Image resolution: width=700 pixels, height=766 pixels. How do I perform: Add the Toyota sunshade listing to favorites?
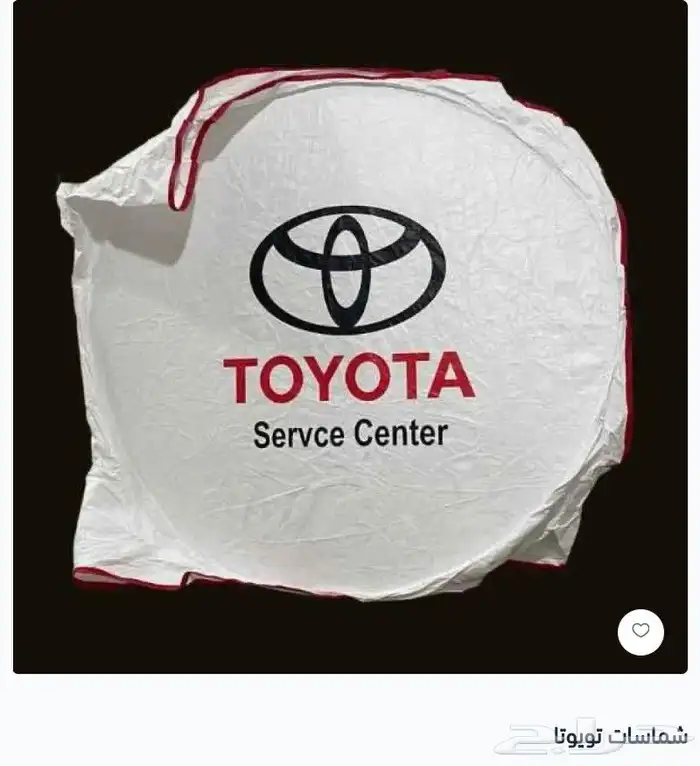coord(641,631)
